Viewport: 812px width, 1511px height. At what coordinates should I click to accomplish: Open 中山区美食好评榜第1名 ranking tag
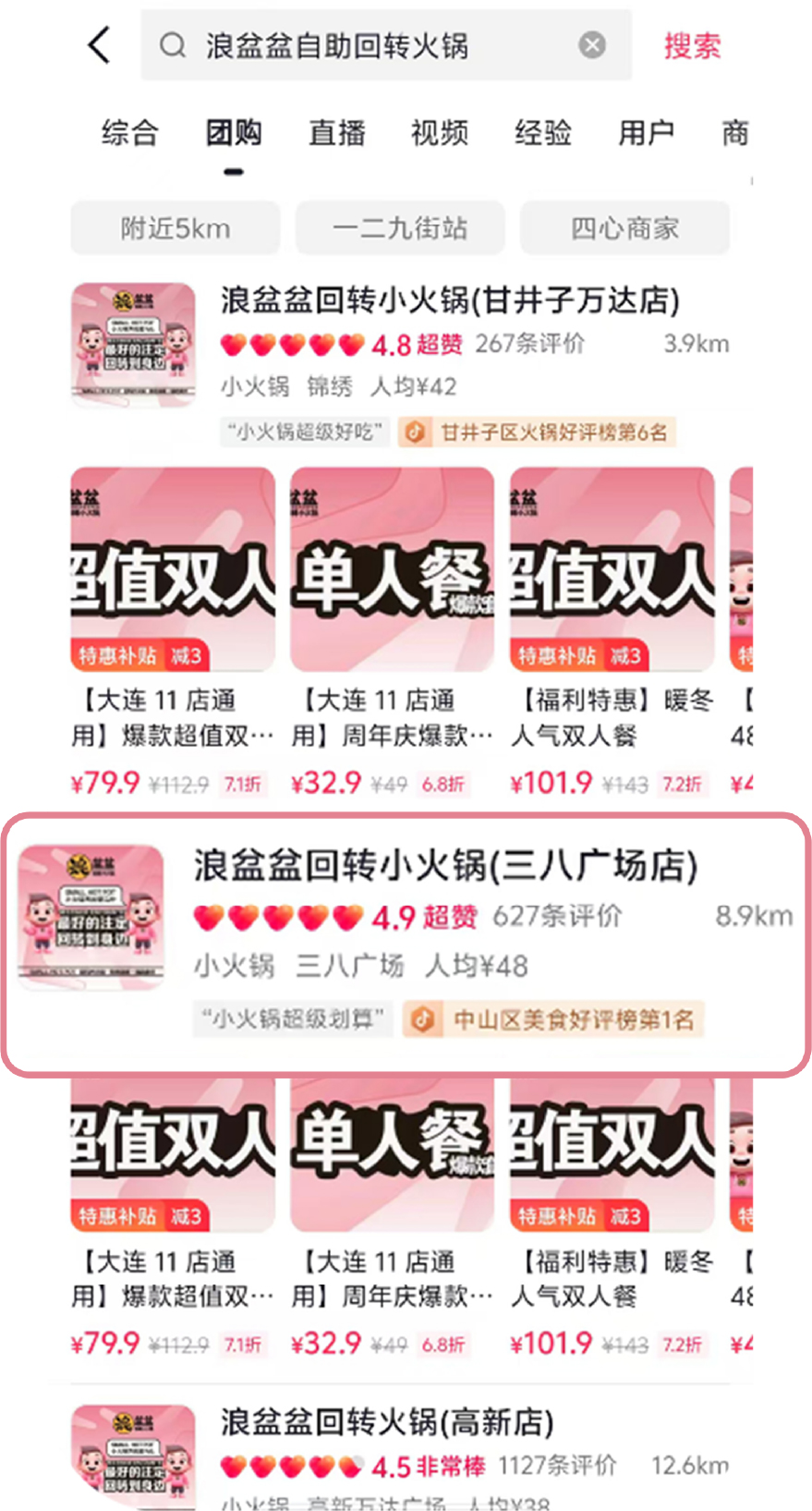click(x=554, y=1020)
